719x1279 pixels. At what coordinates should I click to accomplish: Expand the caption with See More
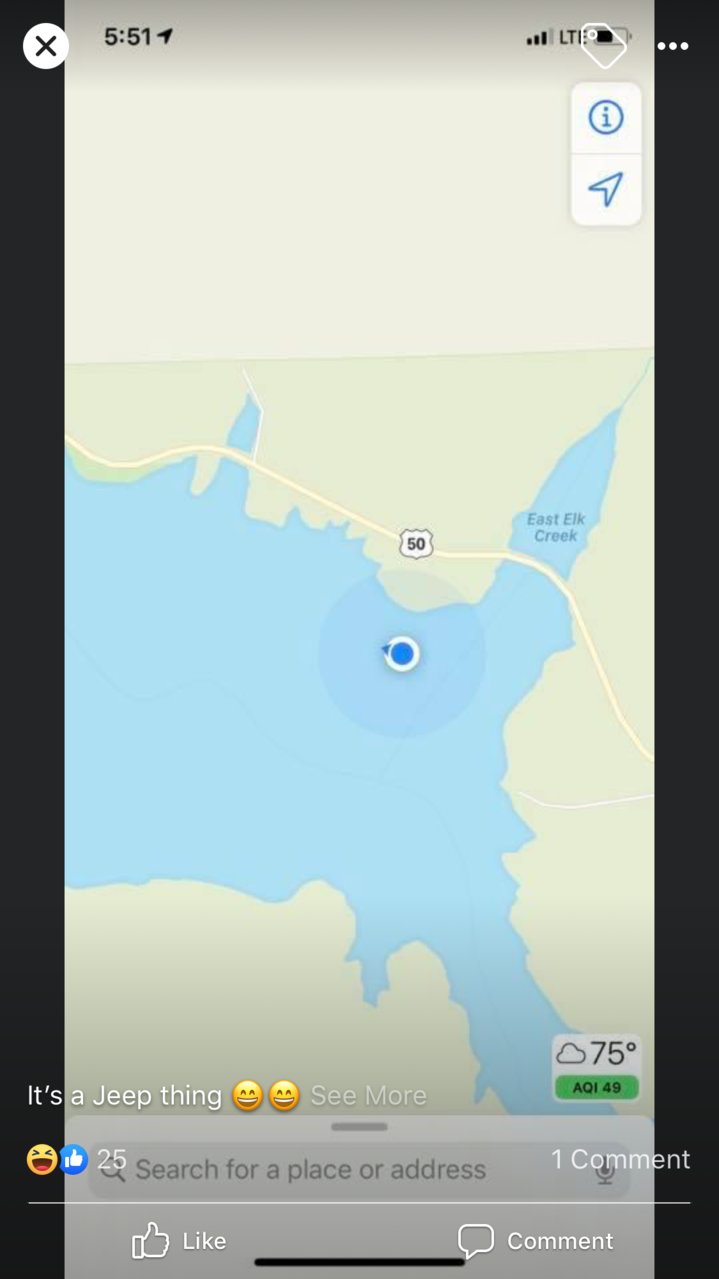click(368, 1096)
